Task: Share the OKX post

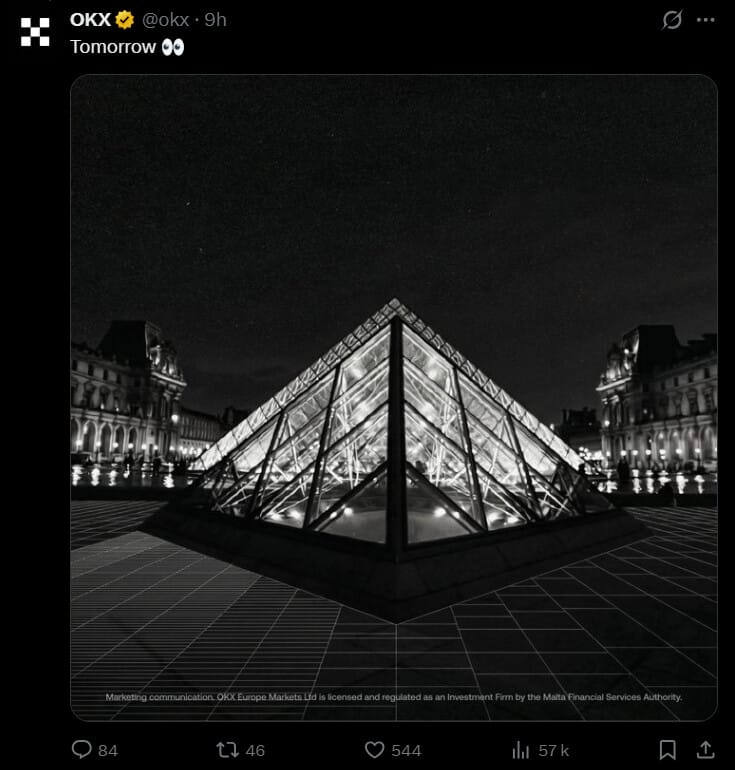Action: [705, 749]
